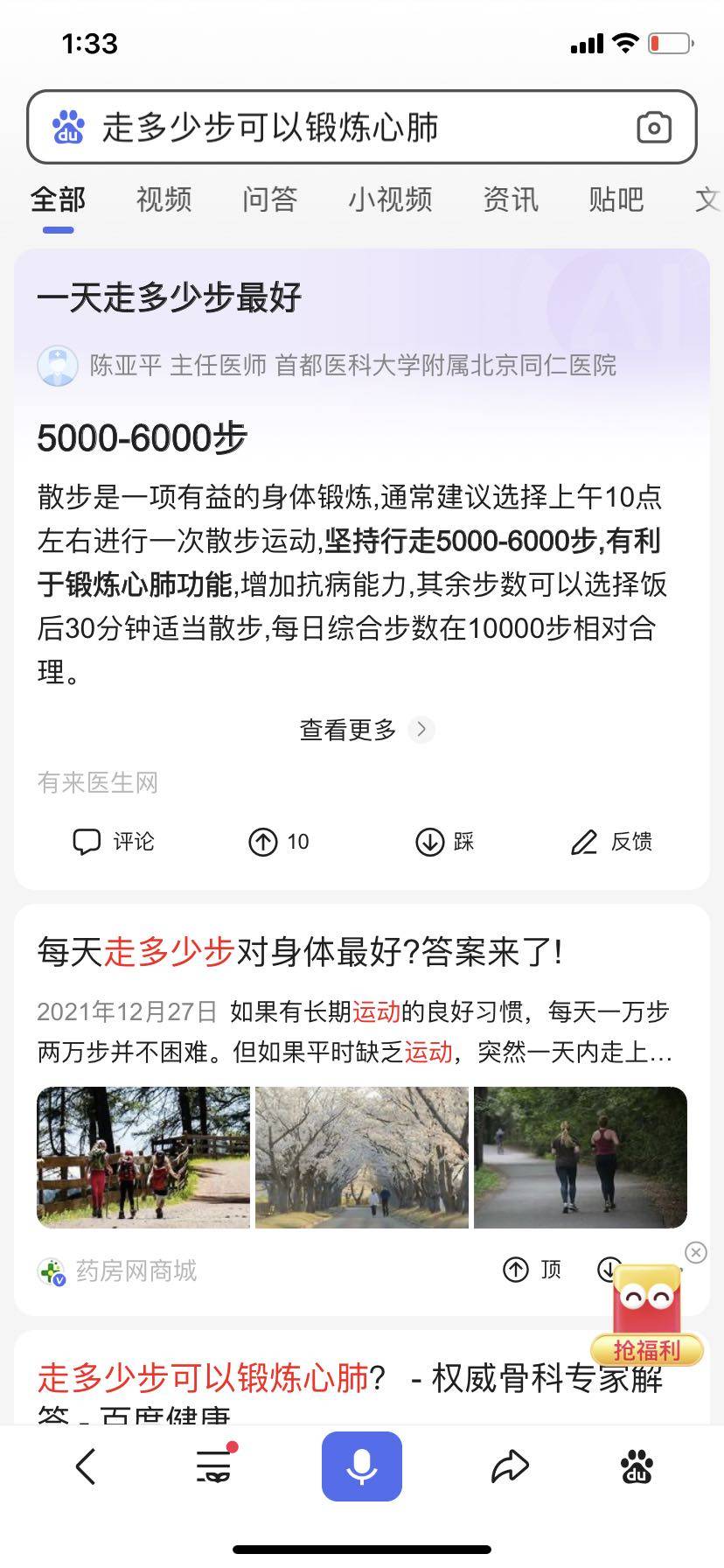Tap 顶 on the 药房网商城 result
The height and width of the screenshot is (1568, 724).
click(x=532, y=1270)
